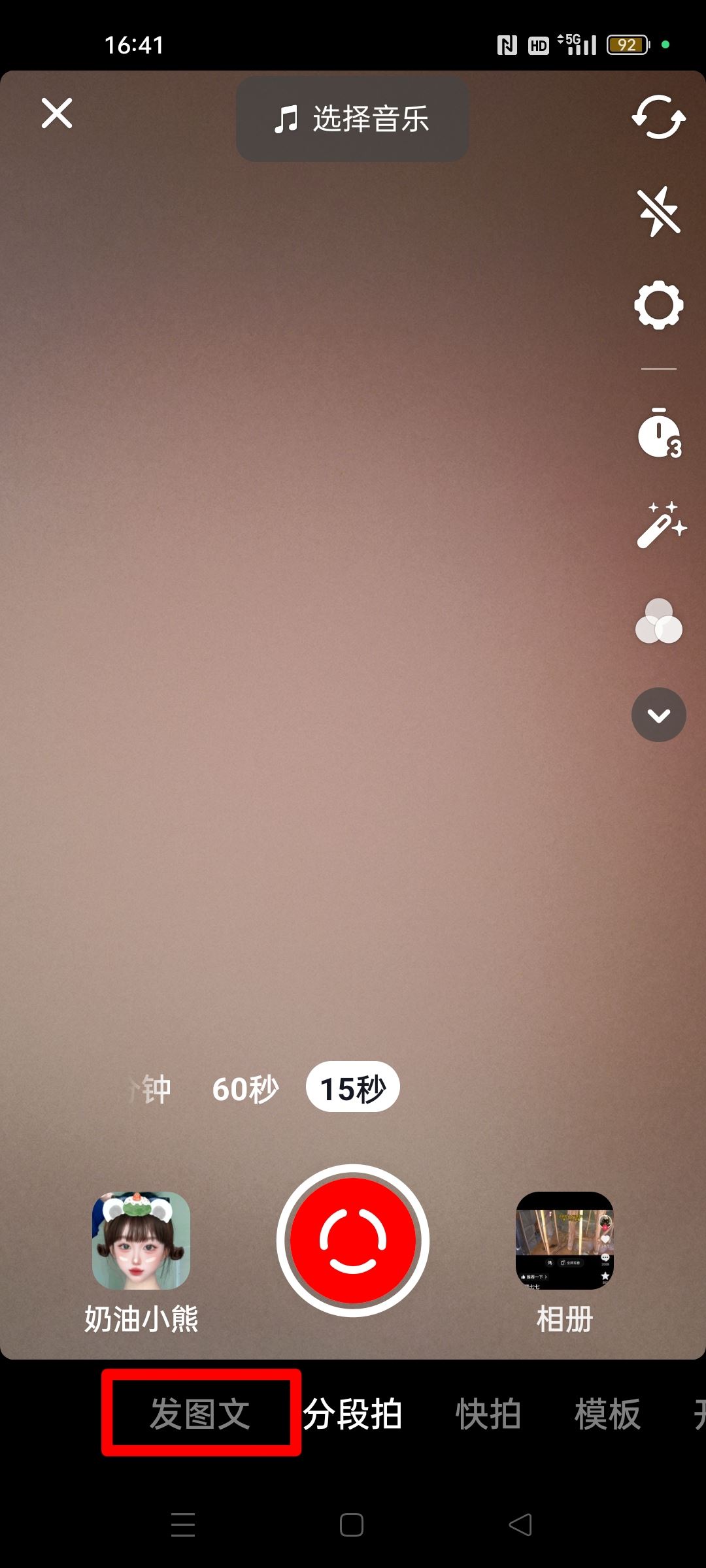Select 60秒 recording duration

coord(245,1088)
